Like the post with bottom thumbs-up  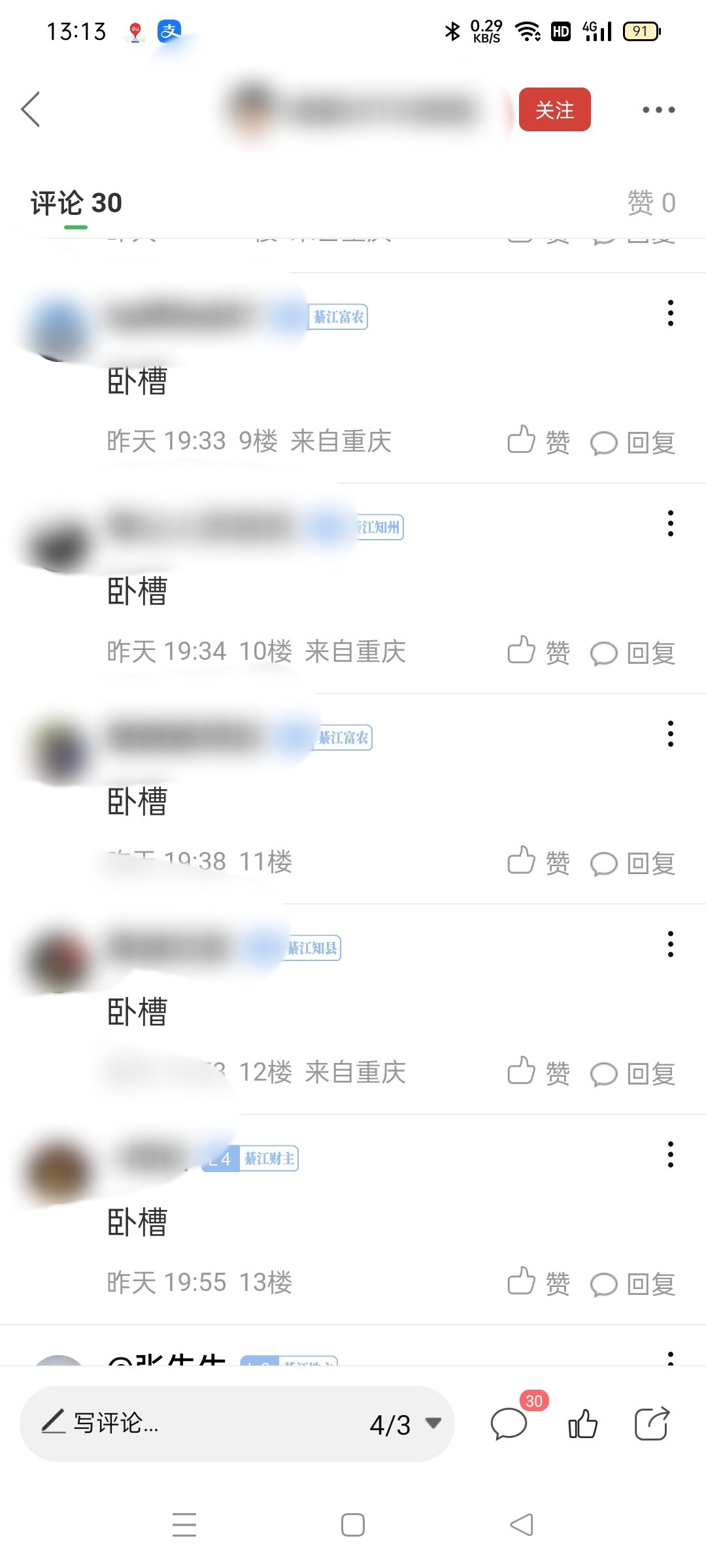point(582,1424)
